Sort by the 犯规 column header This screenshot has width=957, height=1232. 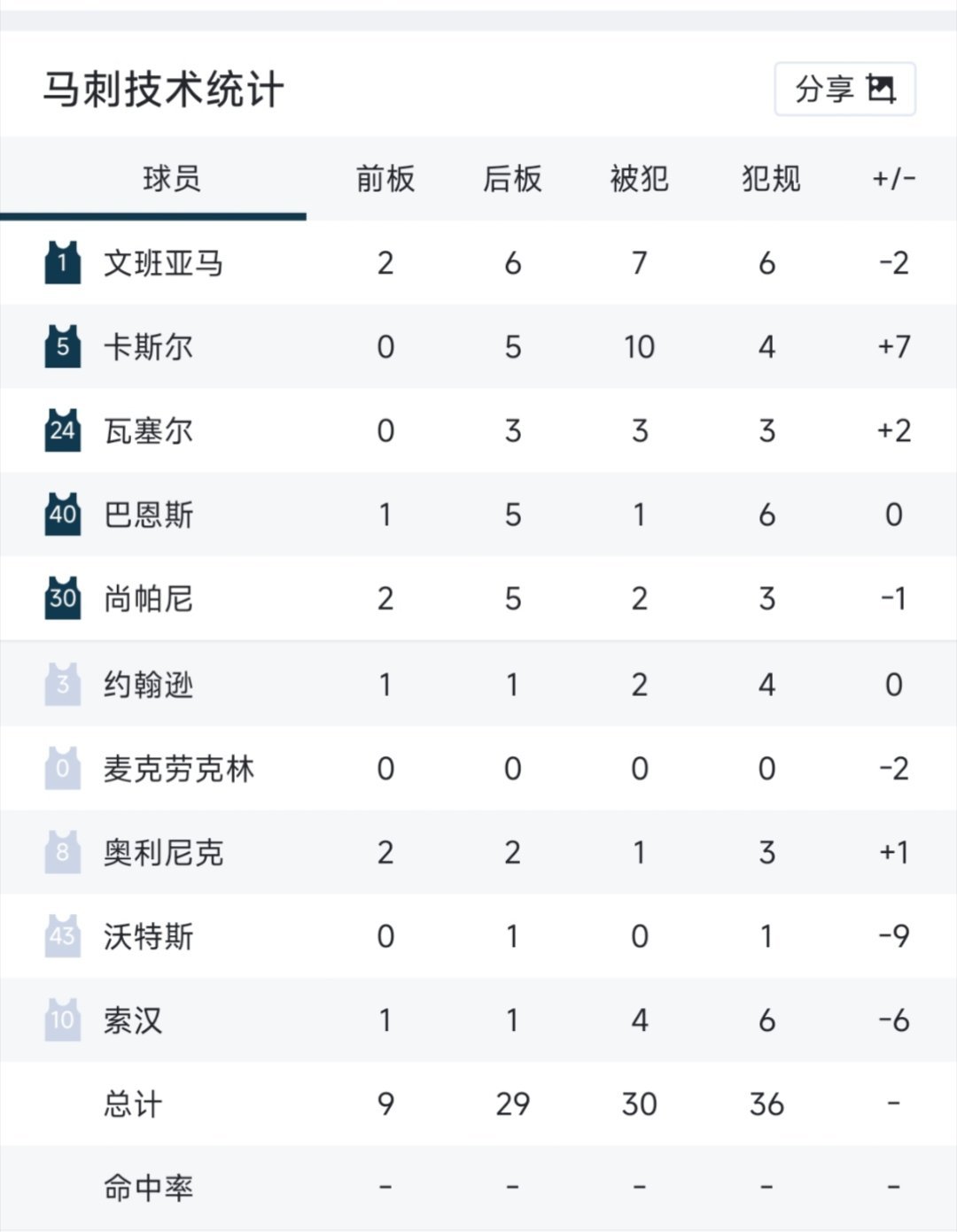(767, 177)
